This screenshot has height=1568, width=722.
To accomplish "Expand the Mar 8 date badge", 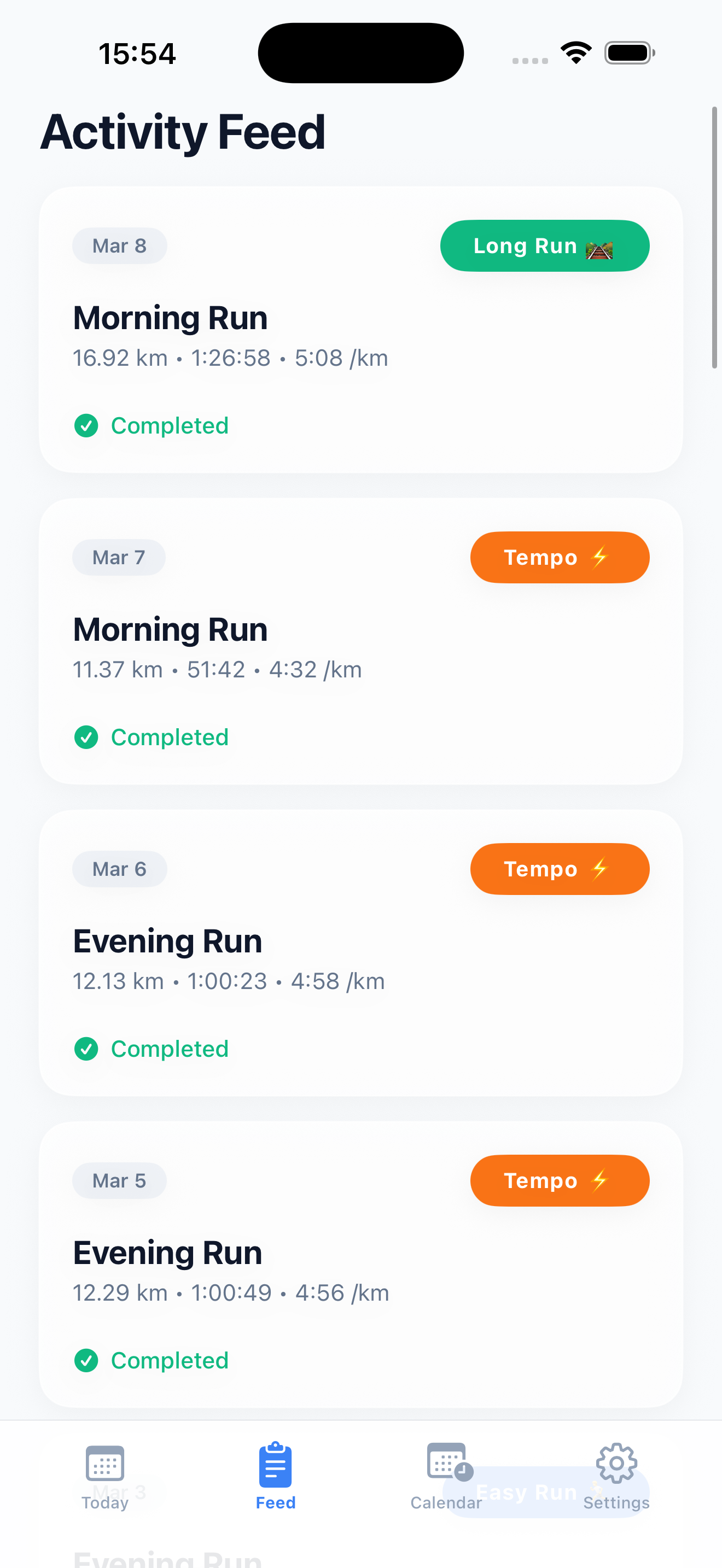I will (x=119, y=245).
